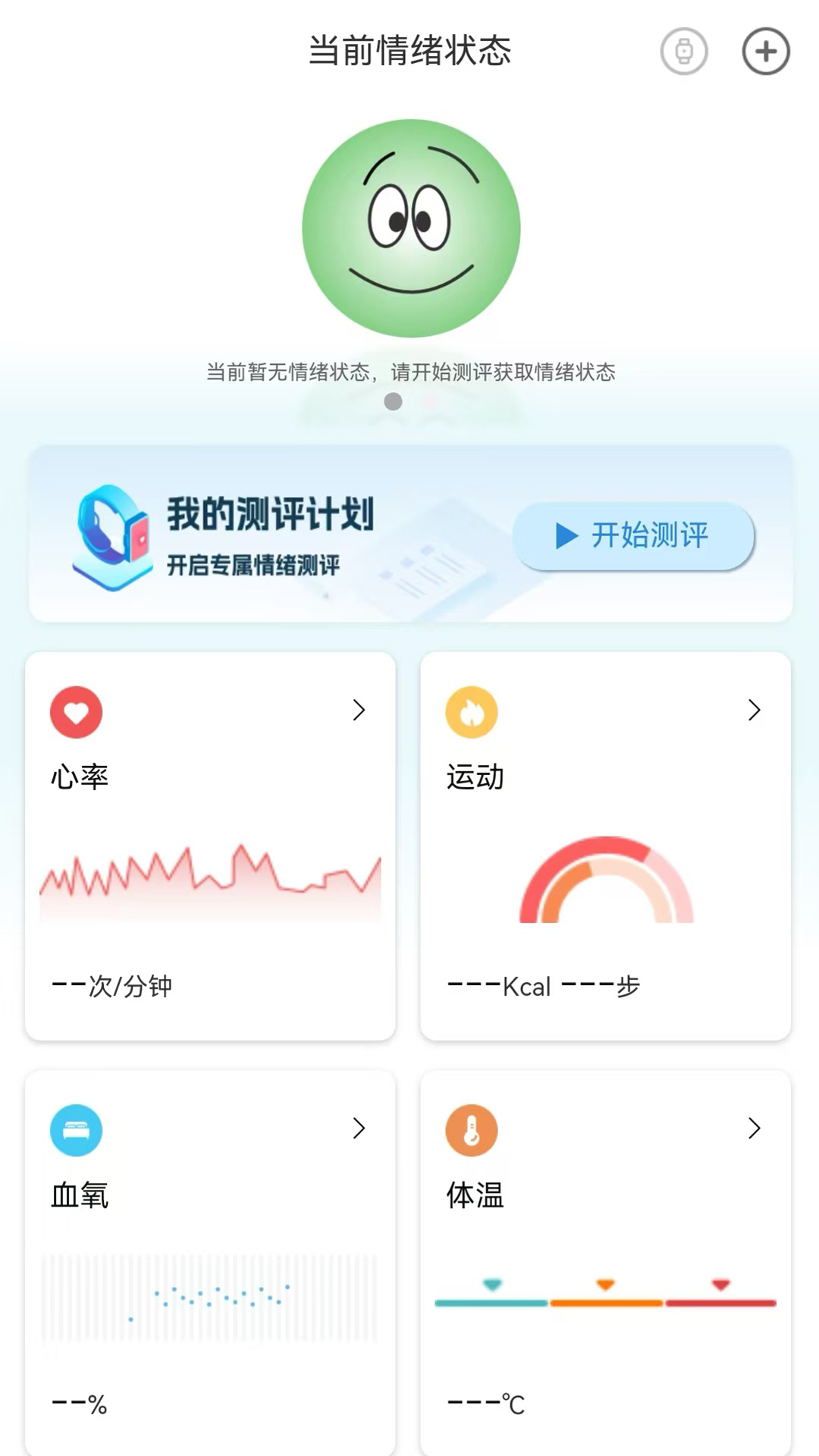Click the orange flame exercise icon
The width and height of the screenshot is (819, 1456).
point(472,711)
